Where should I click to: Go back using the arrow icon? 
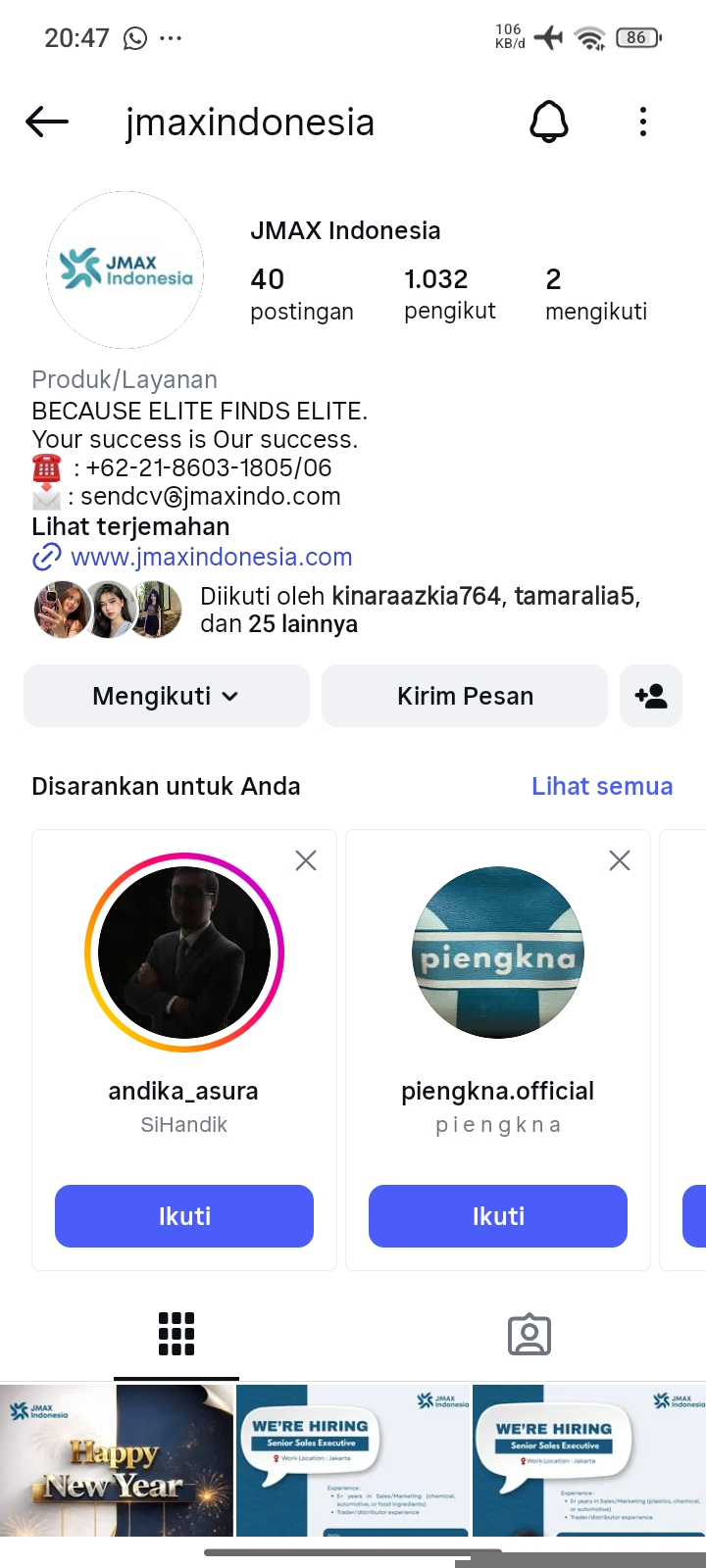pos(47,122)
